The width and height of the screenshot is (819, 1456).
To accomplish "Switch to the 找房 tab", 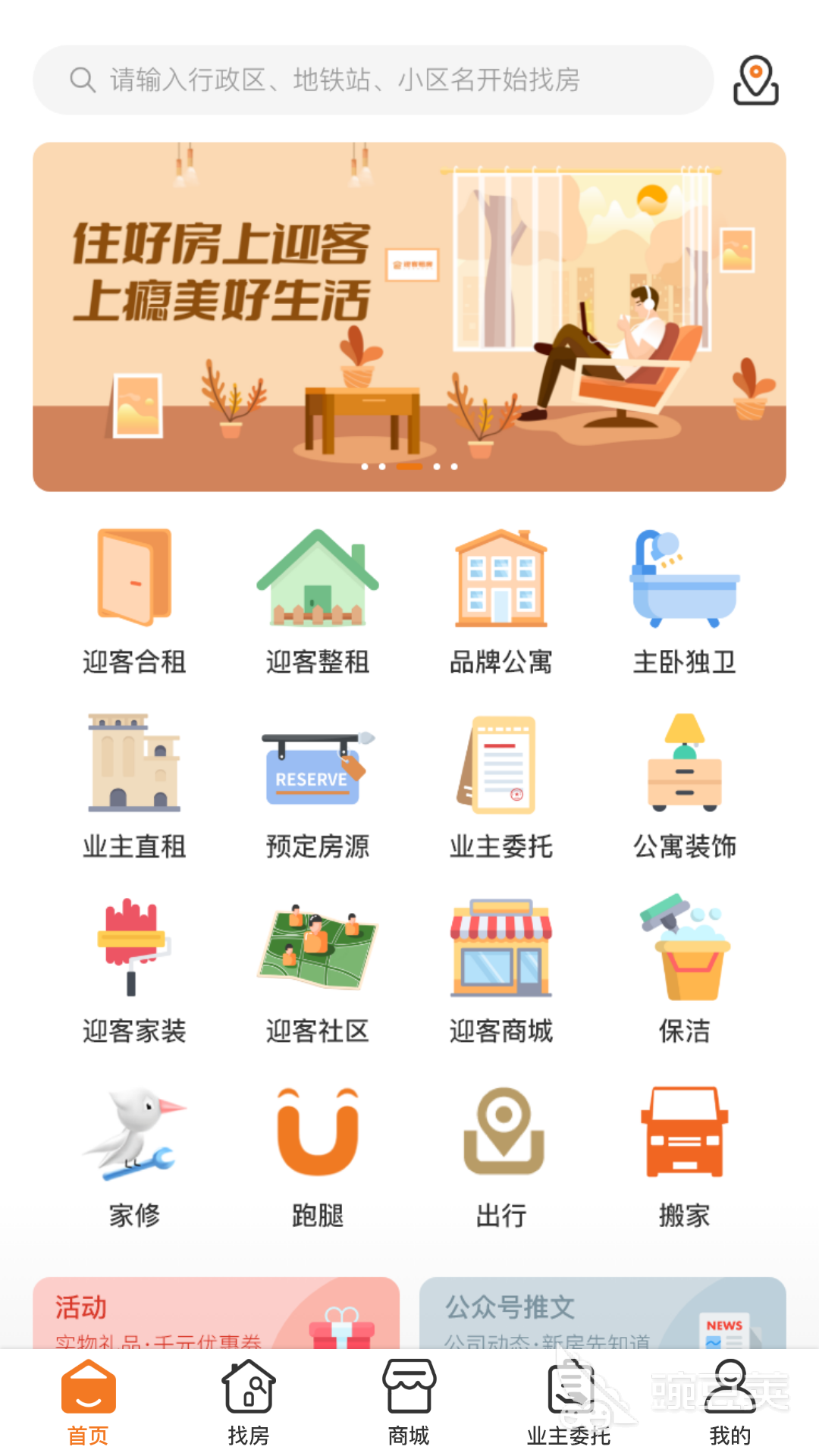I will 248,1403.
